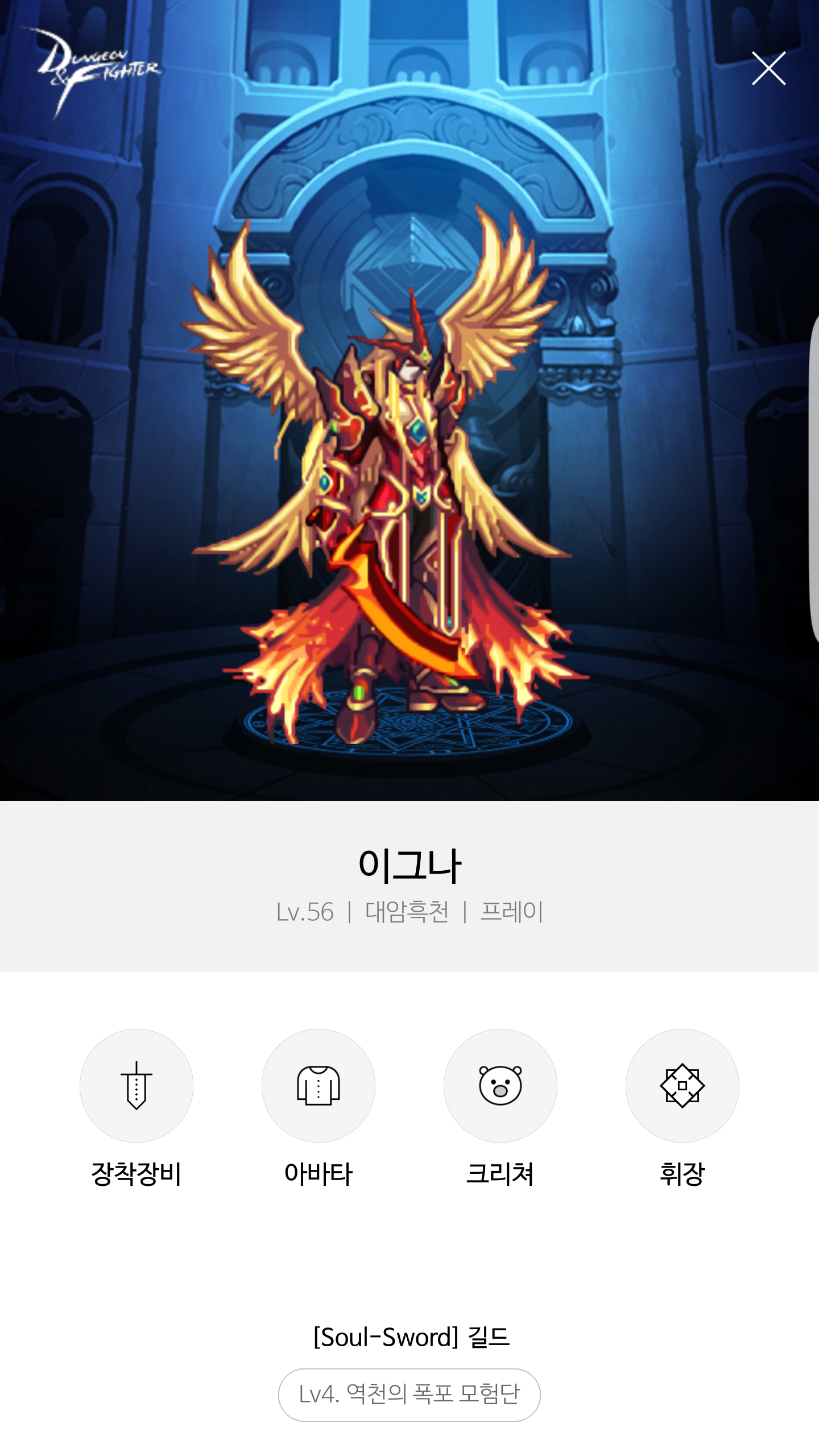View the 아바타 avatar section
The height and width of the screenshot is (1456, 819).
[x=318, y=1086]
